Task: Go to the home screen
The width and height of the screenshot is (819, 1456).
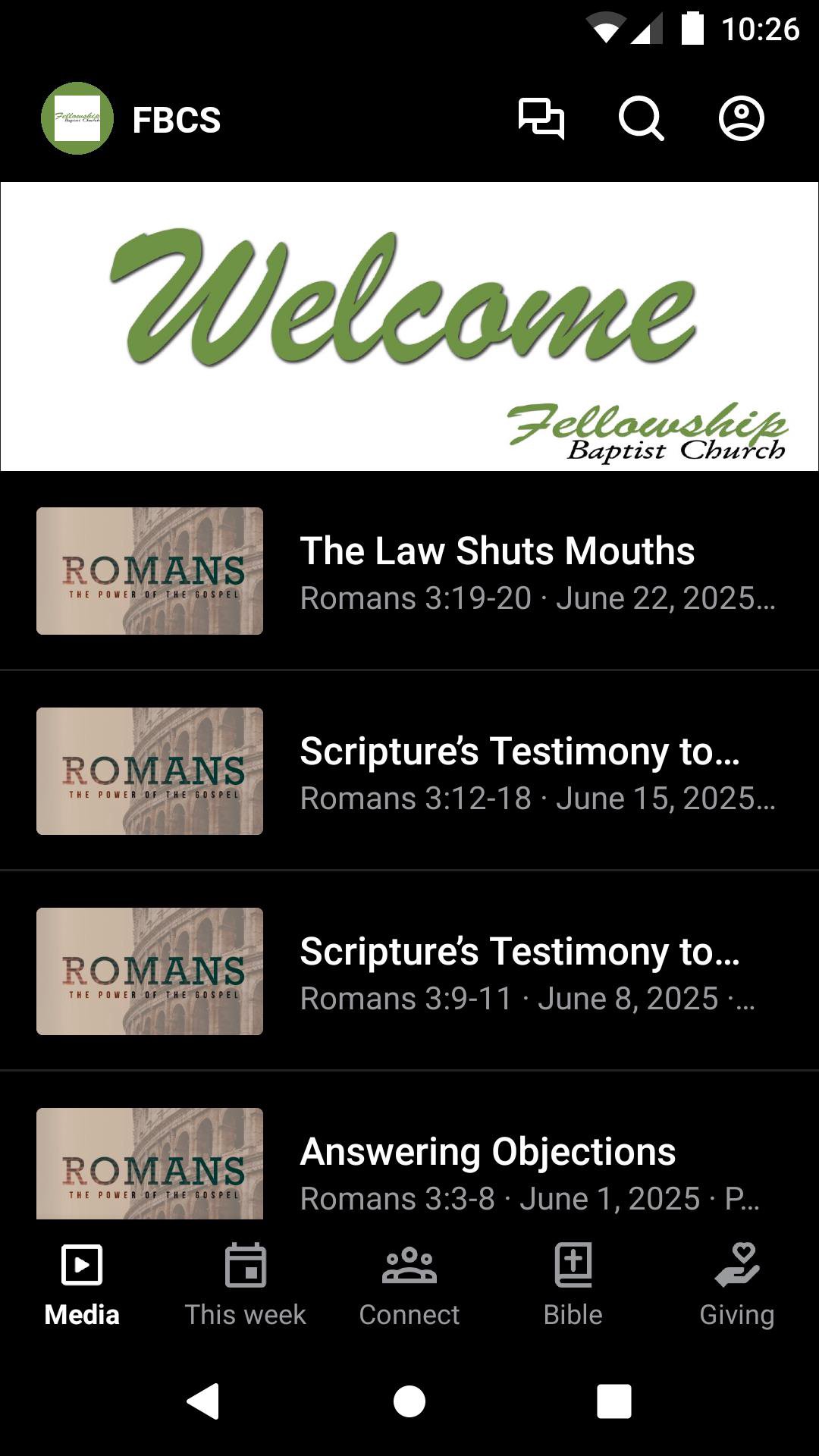Action: pos(409,1401)
